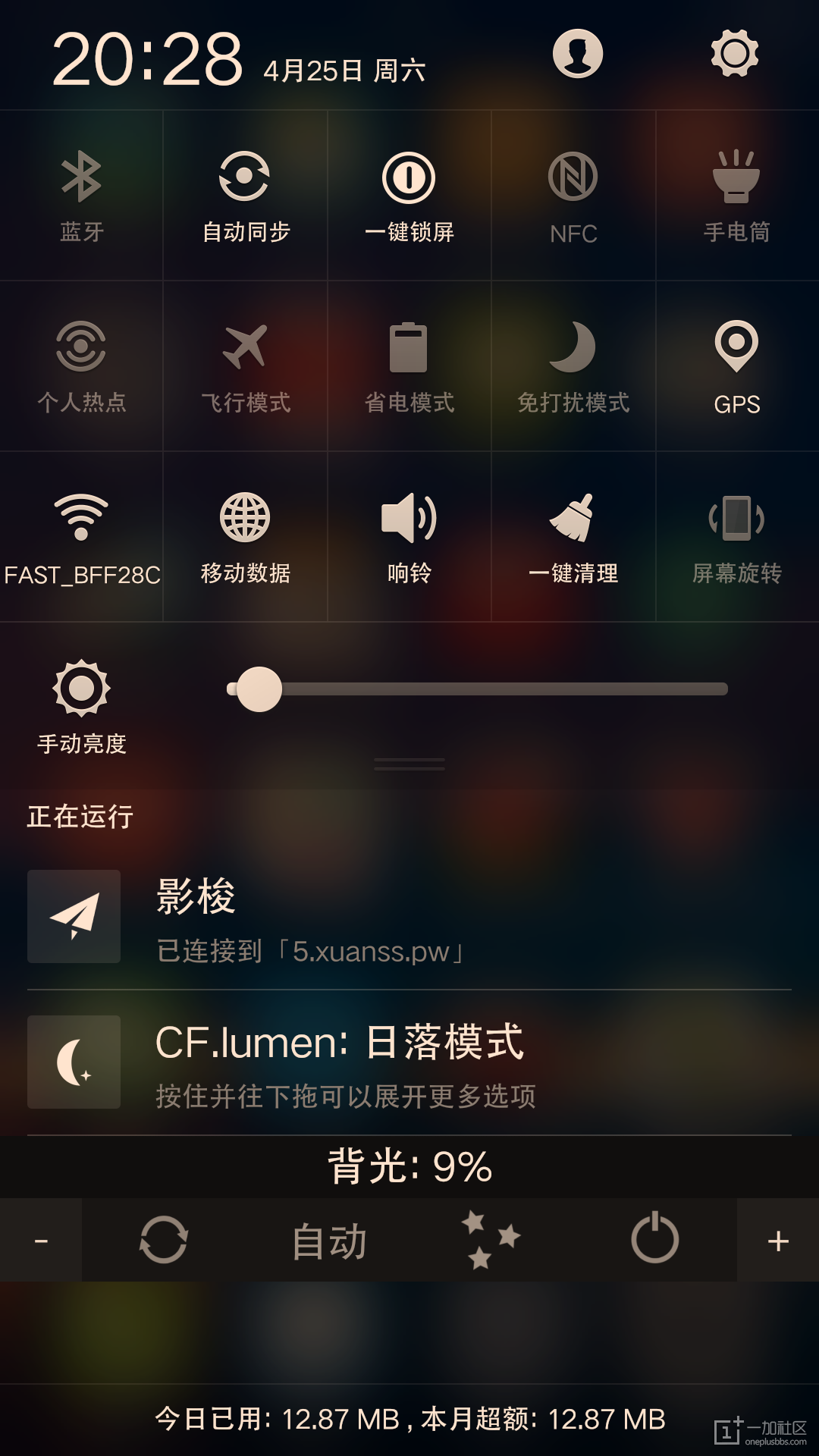Turn on do not disturb (免打扰模式)

click(573, 366)
